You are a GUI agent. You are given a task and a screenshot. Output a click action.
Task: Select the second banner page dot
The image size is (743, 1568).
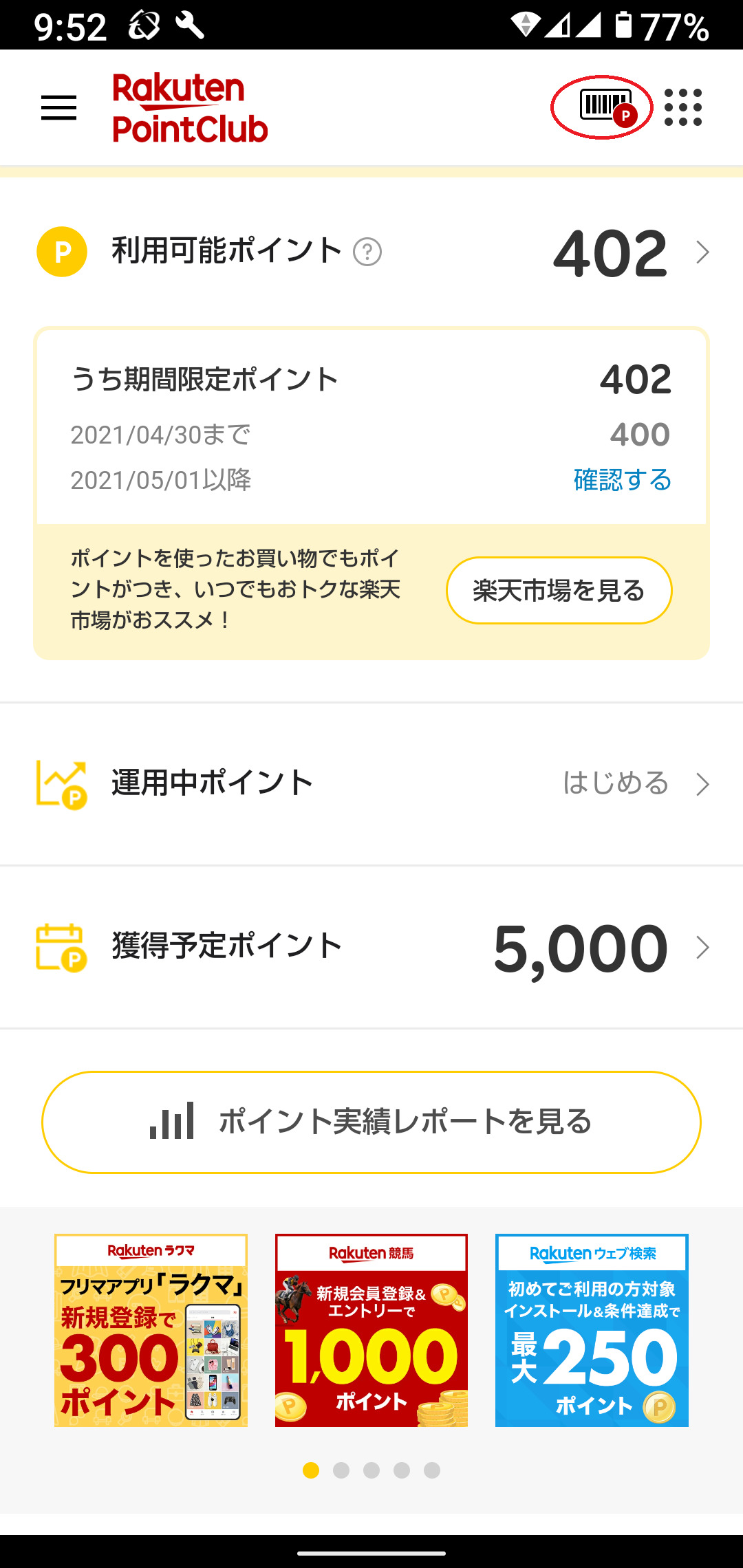coord(341,1470)
